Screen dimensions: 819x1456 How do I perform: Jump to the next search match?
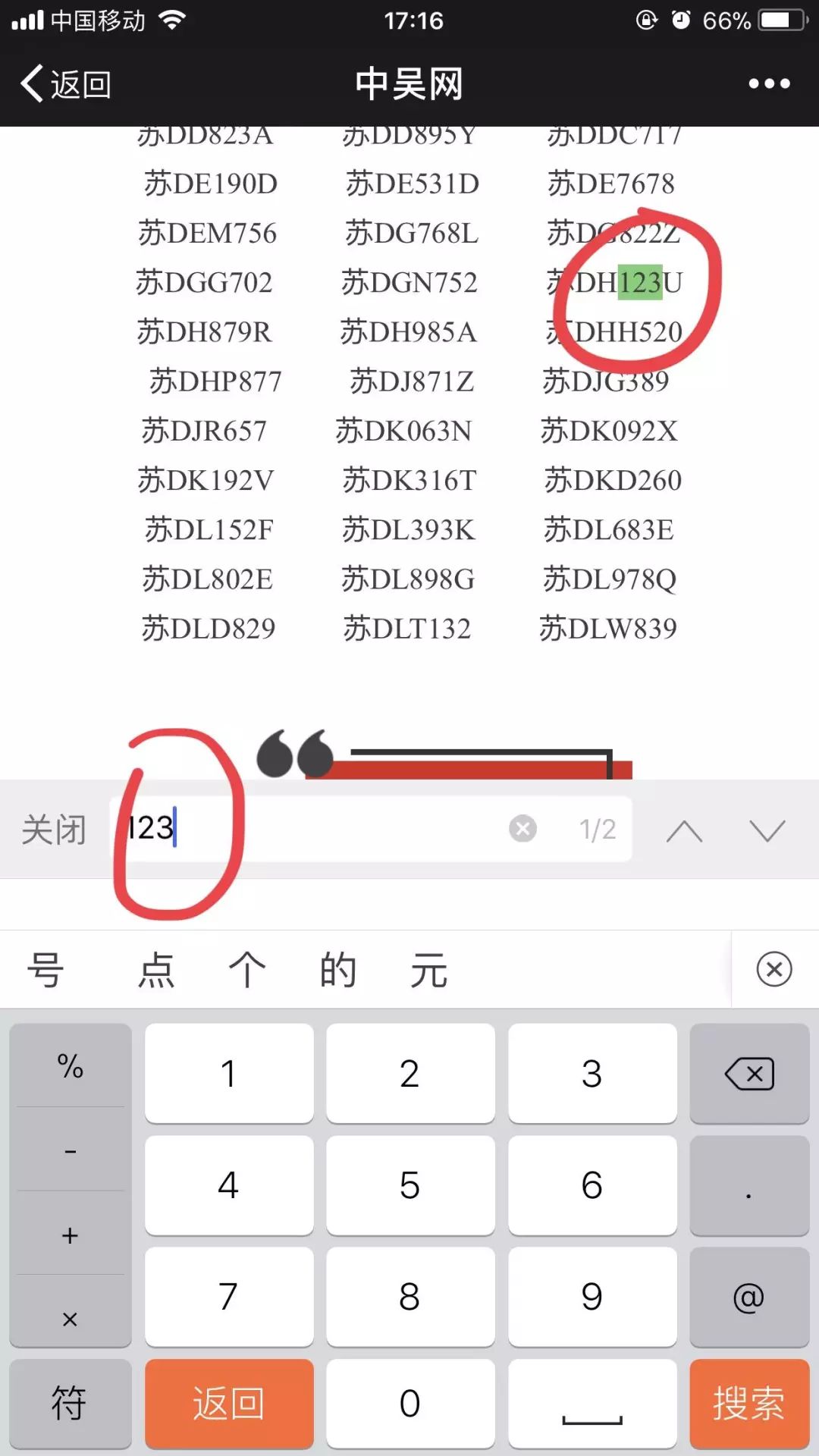coord(767,831)
